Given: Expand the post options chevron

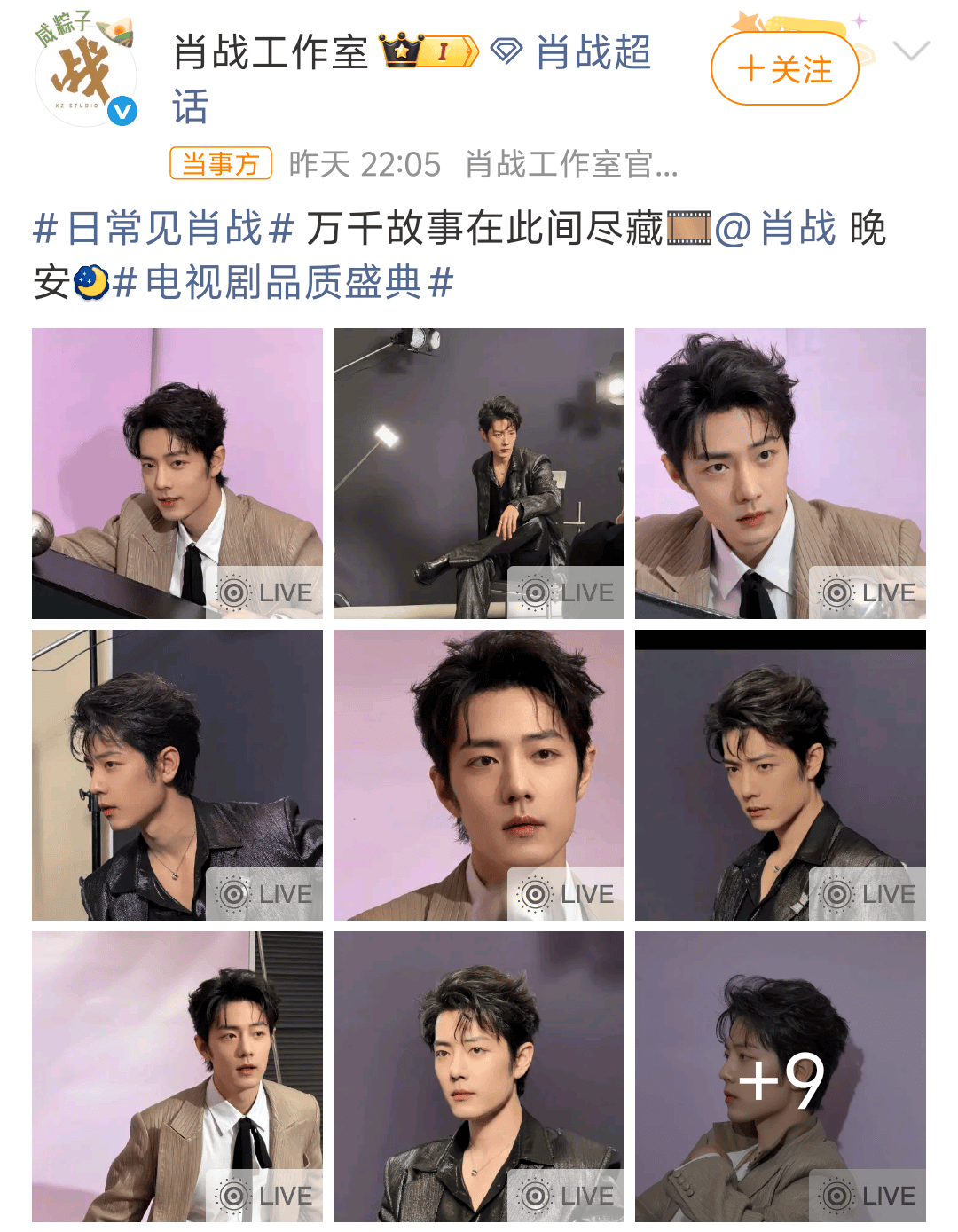Looking at the screenshot, I should (911, 51).
